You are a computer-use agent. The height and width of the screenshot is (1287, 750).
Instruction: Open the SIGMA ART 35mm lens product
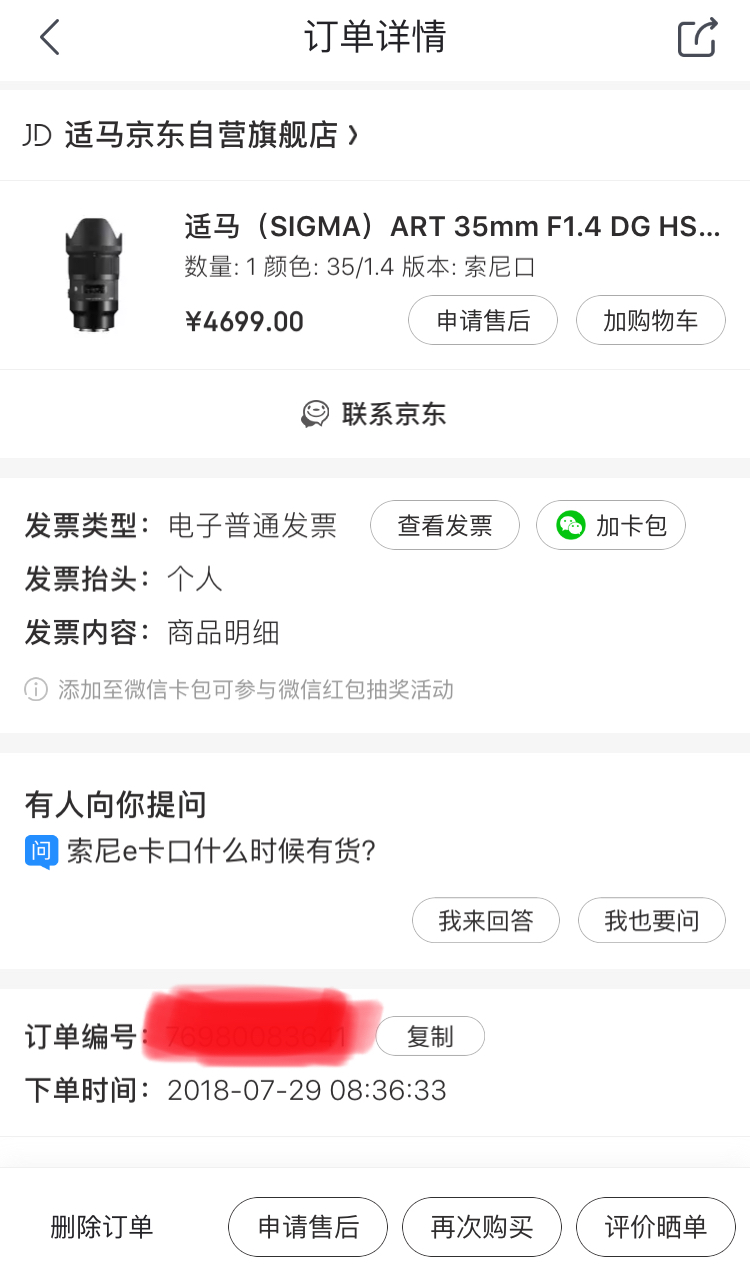[x=450, y=227]
